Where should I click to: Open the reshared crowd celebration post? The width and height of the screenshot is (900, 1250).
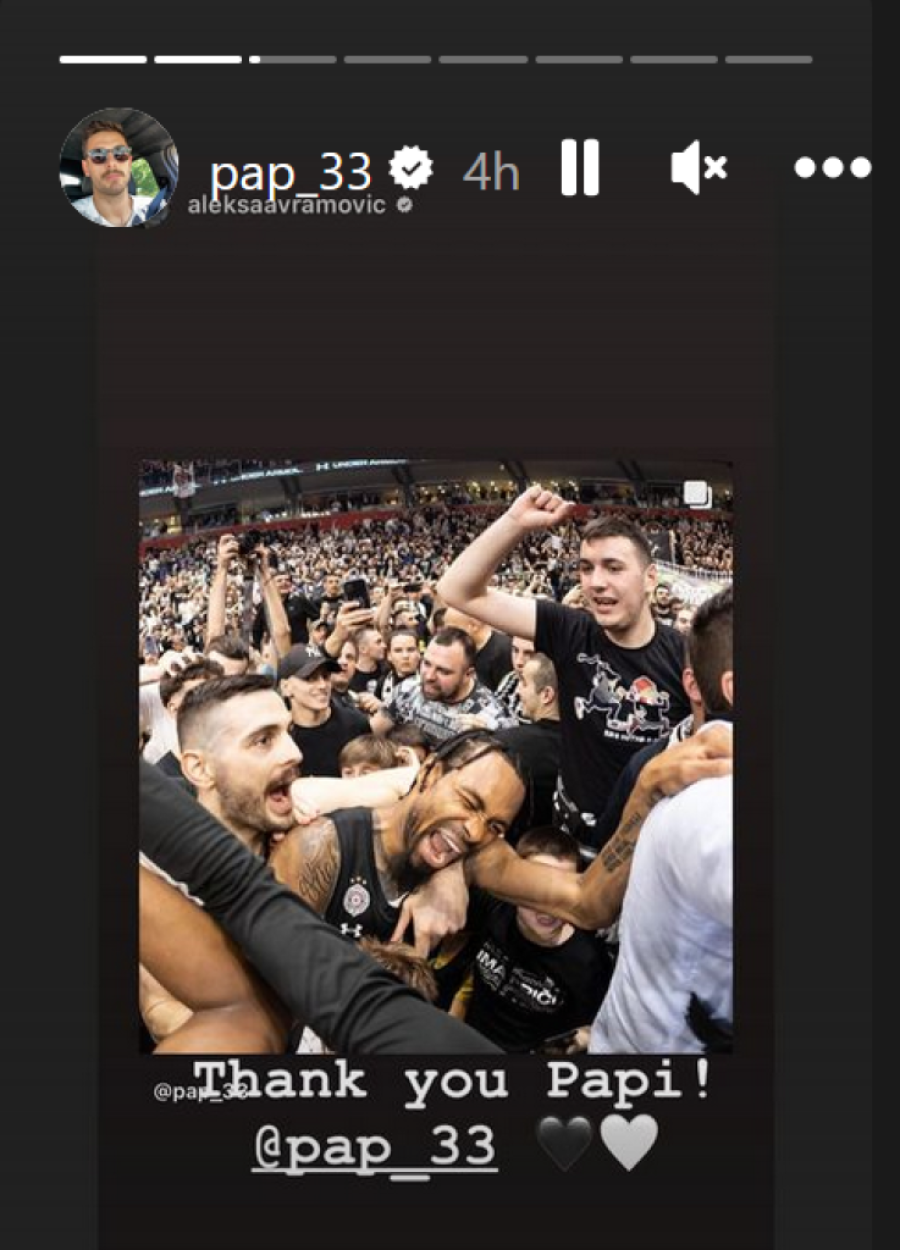point(435,755)
